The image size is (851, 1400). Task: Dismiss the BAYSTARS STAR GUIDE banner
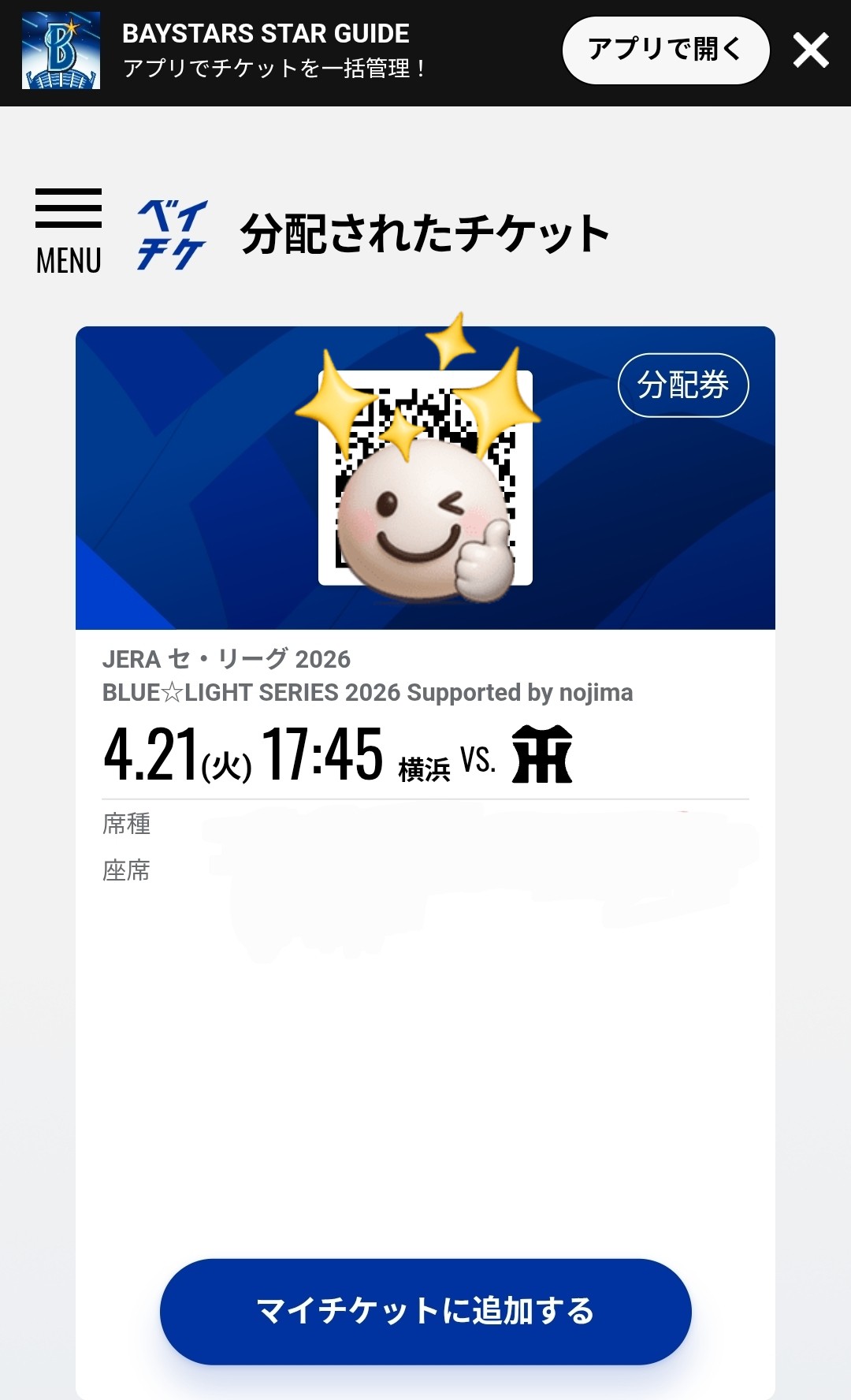pos(811,50)
